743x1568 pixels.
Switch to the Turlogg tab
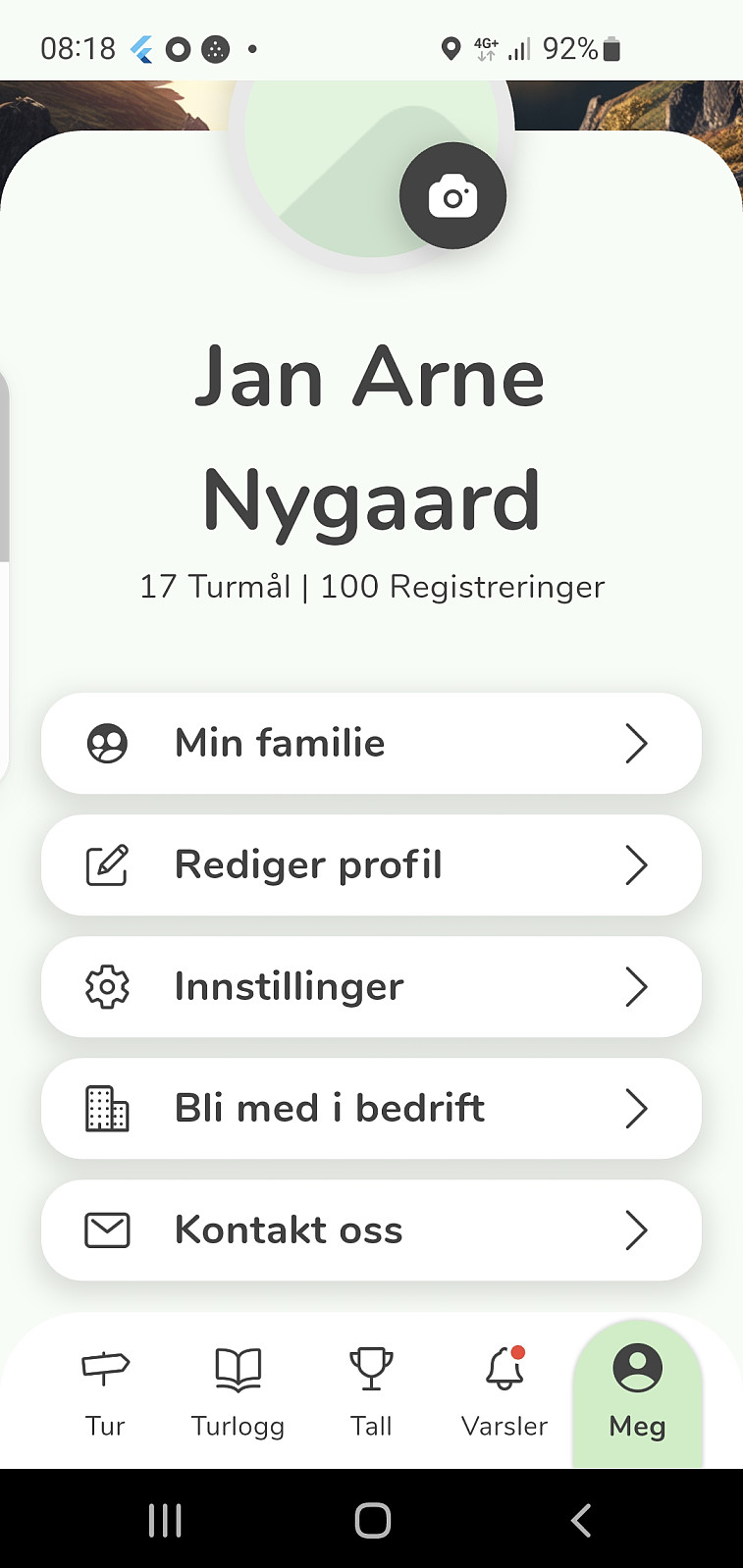click(x=238, y=1391)
